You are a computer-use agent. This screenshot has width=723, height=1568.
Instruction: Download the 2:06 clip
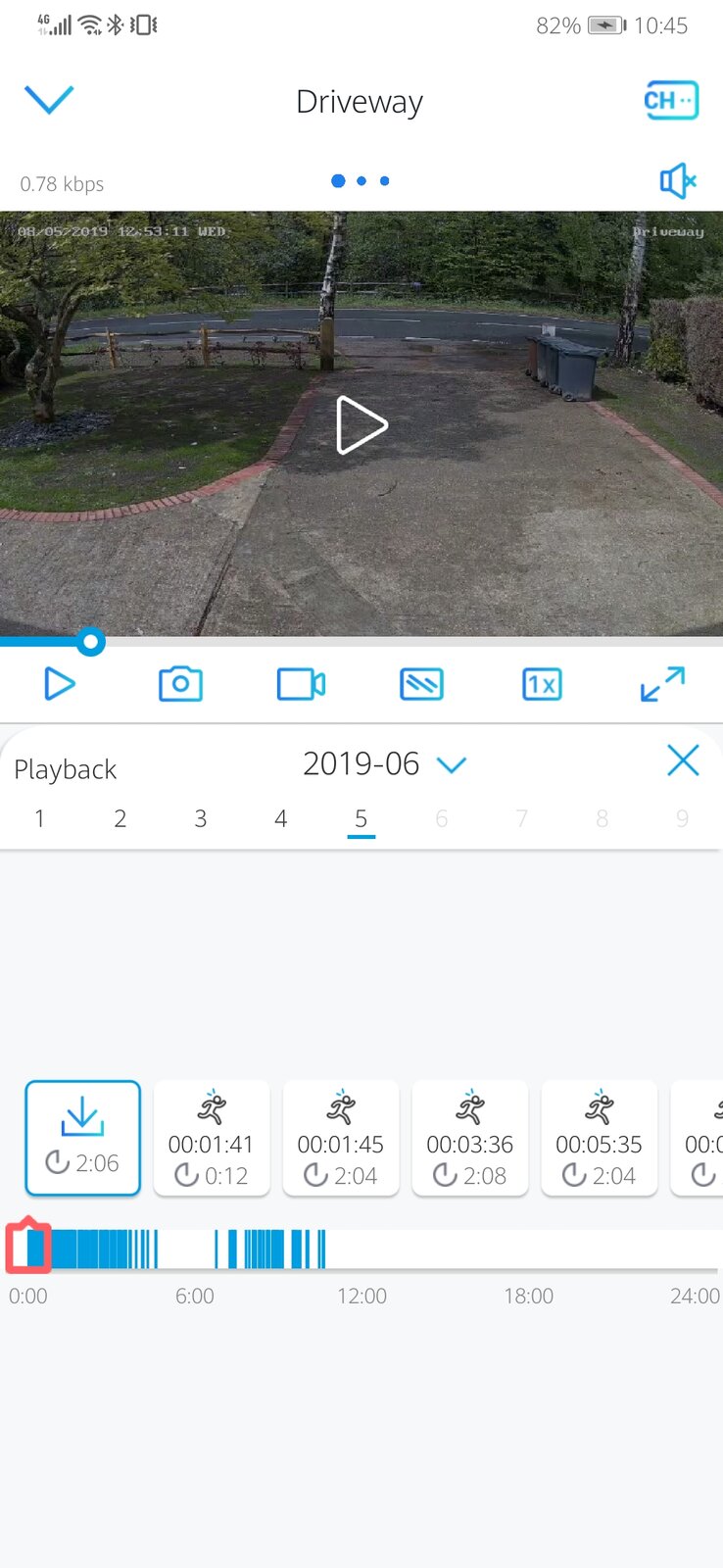tap(82, 1138)
